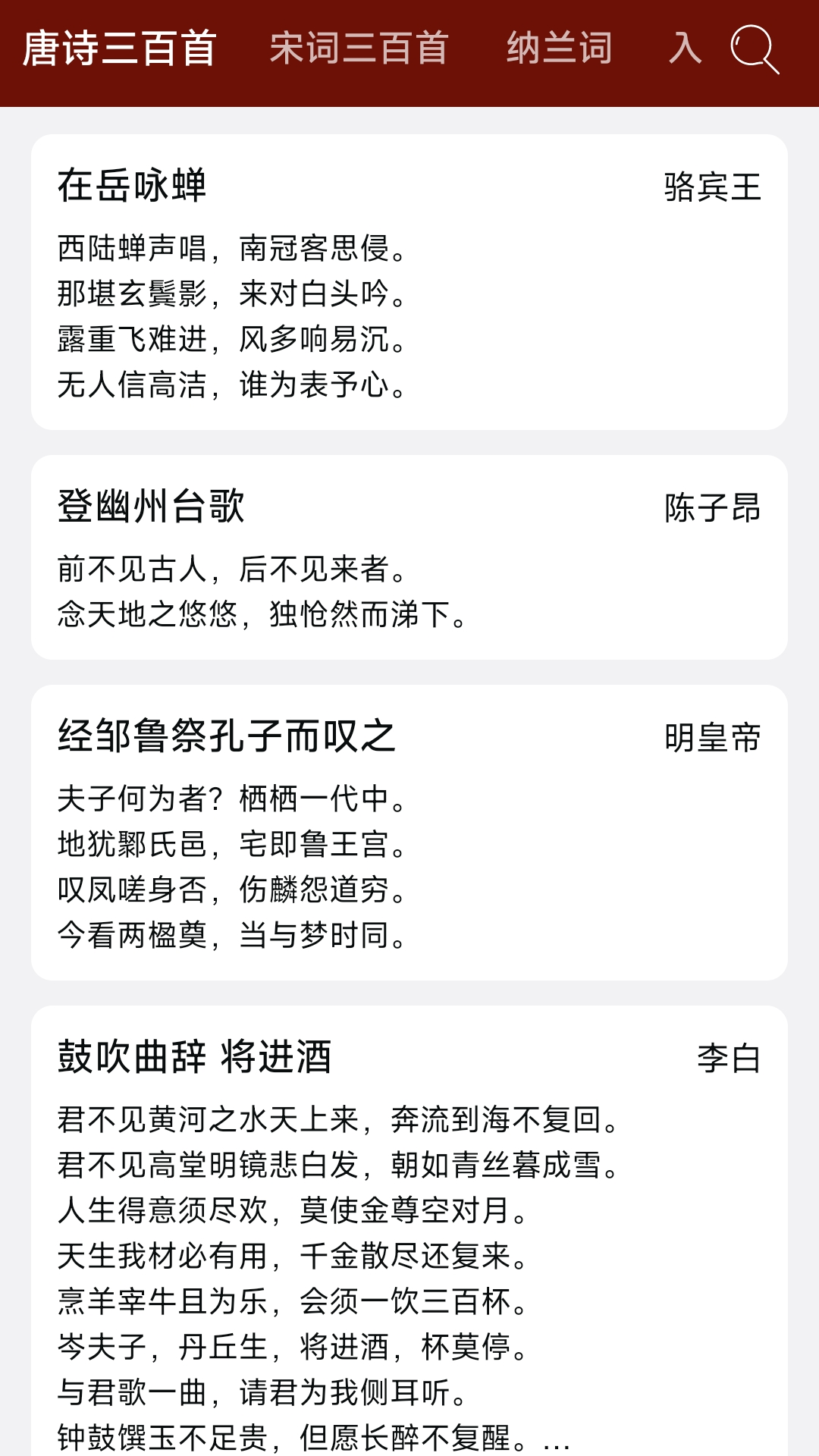This screenshot has width=819, height=1456.
Task: Open the search magnifier icon
Action: (754, 49)
